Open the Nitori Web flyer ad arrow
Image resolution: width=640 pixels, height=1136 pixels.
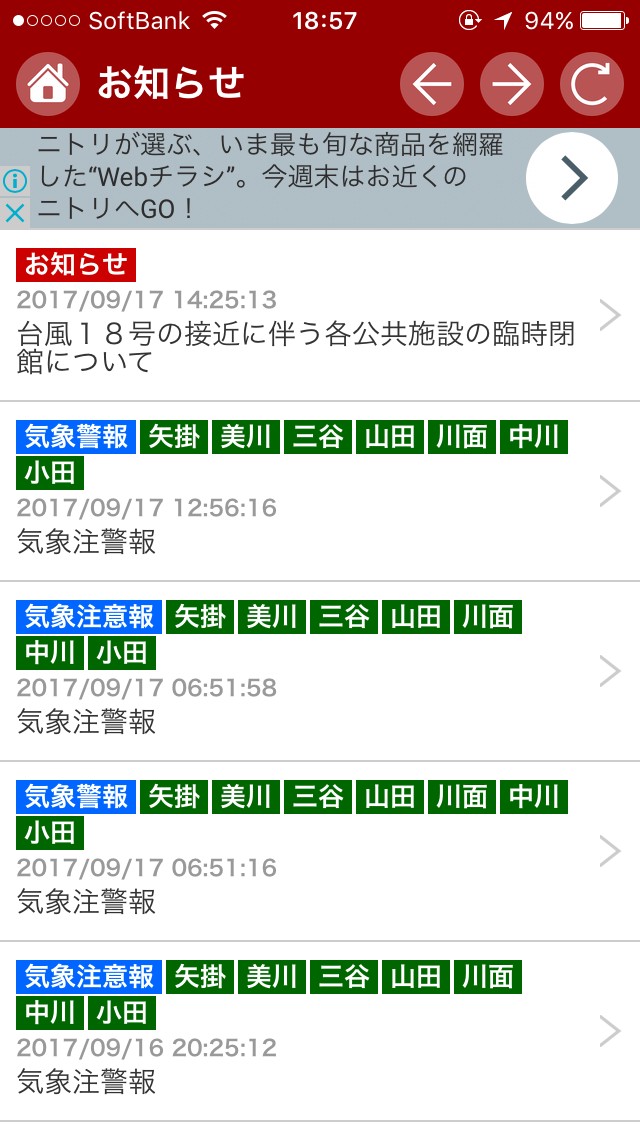pyautogui.click(x=572, y=178)
